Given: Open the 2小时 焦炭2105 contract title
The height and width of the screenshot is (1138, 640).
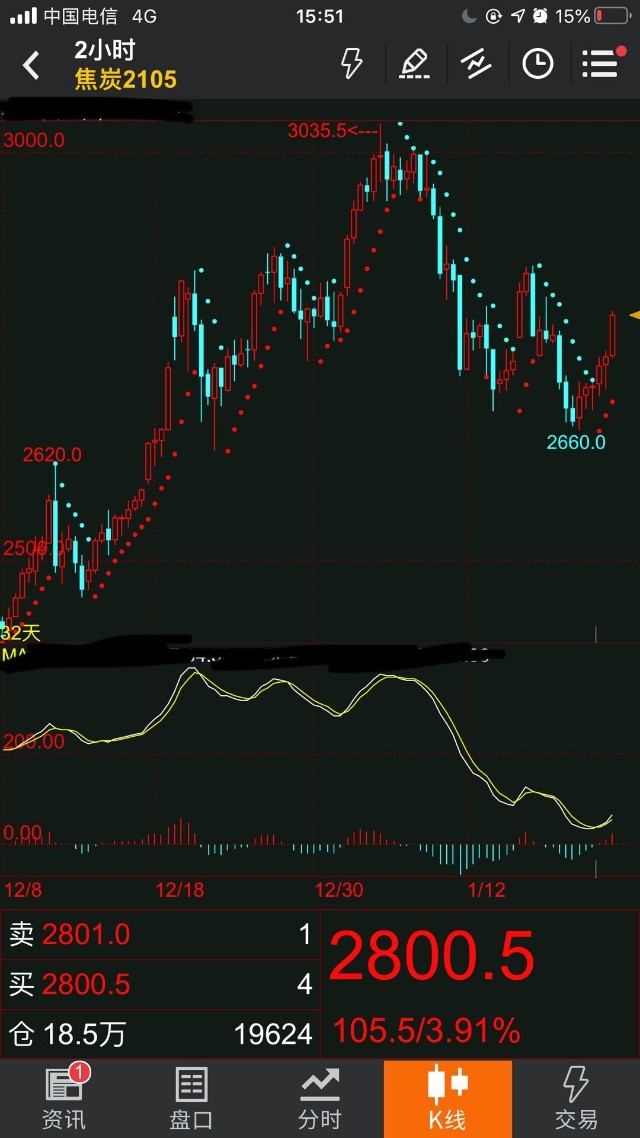Looking at the screenshot, I should (x=124, y=65).
